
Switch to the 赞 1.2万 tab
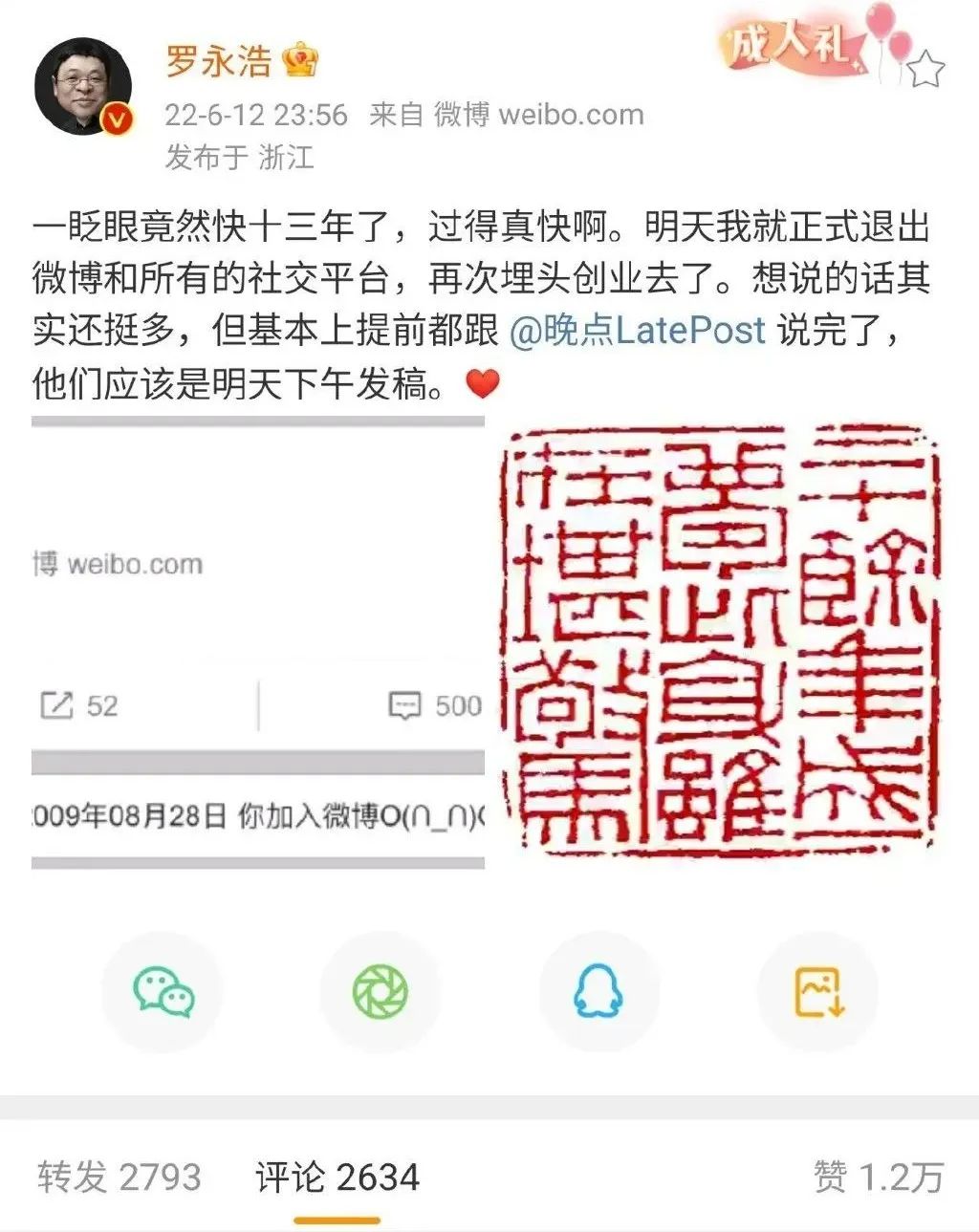pos(878,1177)
